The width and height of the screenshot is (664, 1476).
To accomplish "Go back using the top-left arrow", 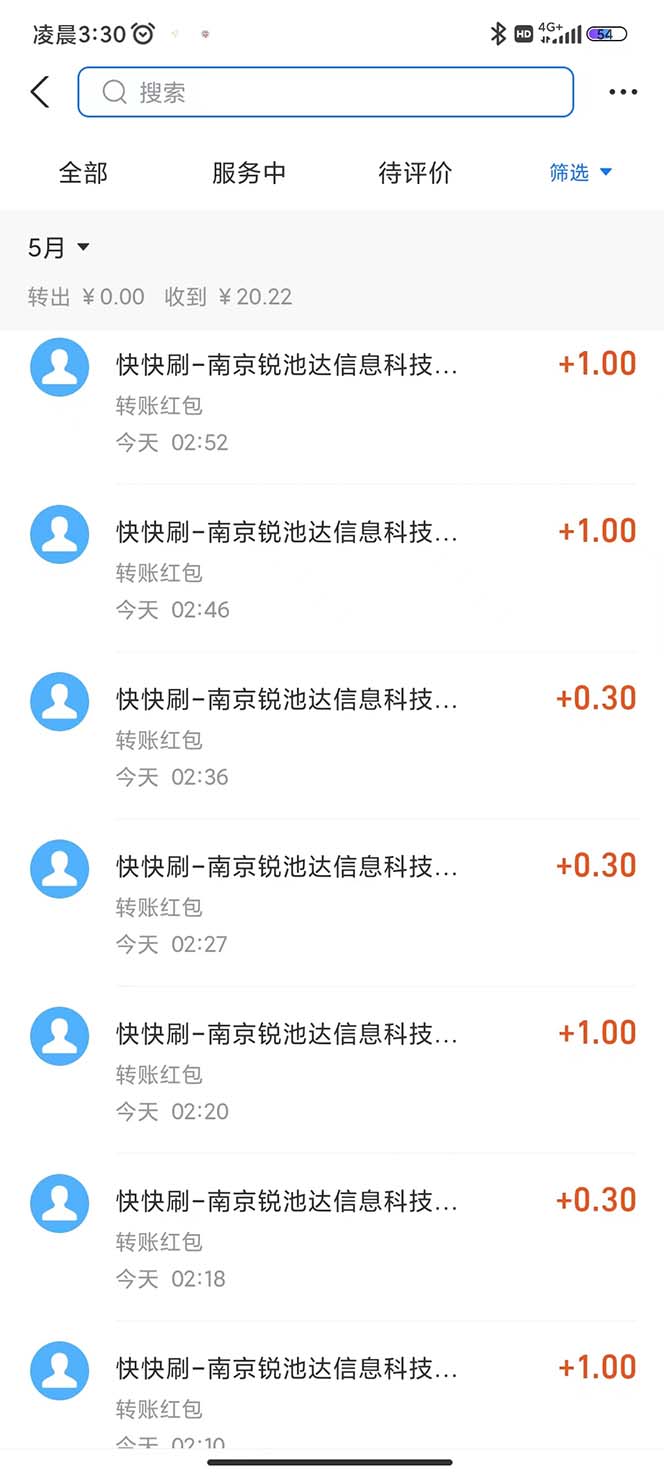I will pos(40,93).
